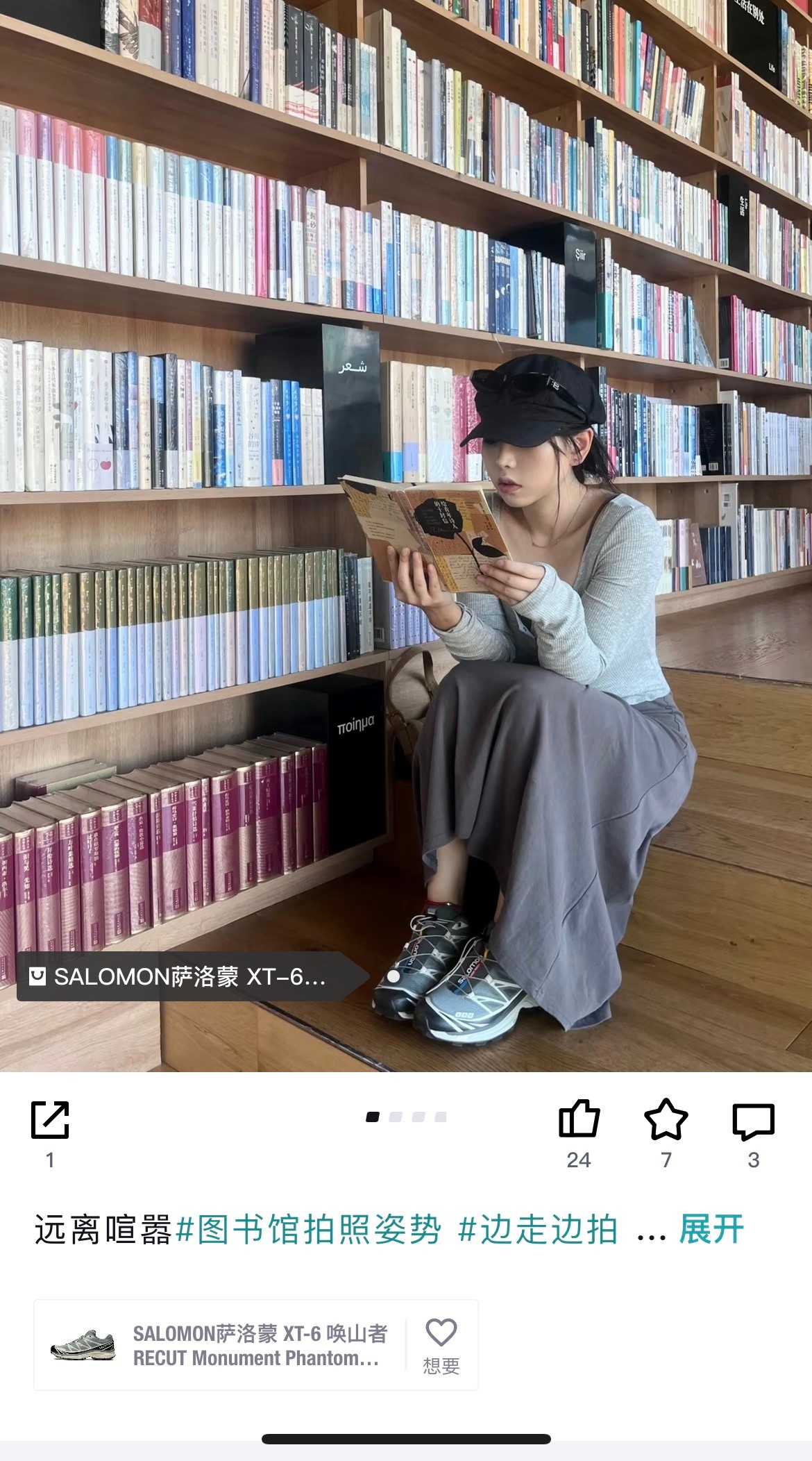This screenshot has height=1461, width=812.
Task: Open the comments section
Action: [753, 1121]
